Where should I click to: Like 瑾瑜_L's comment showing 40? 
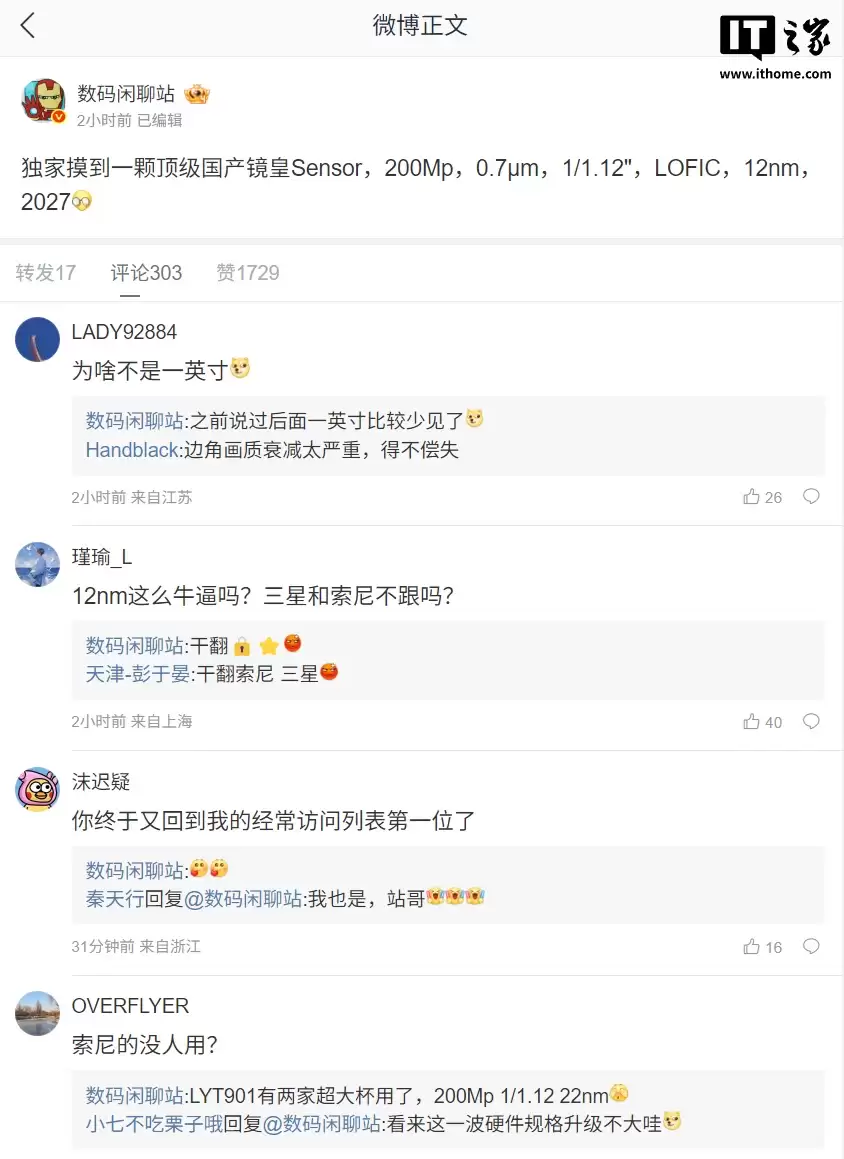pos(762,722)
